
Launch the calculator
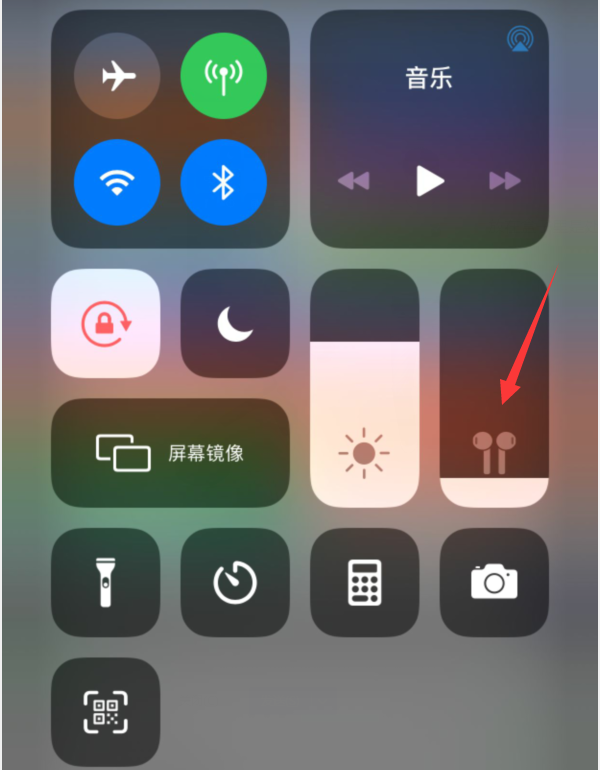(364, 583)
